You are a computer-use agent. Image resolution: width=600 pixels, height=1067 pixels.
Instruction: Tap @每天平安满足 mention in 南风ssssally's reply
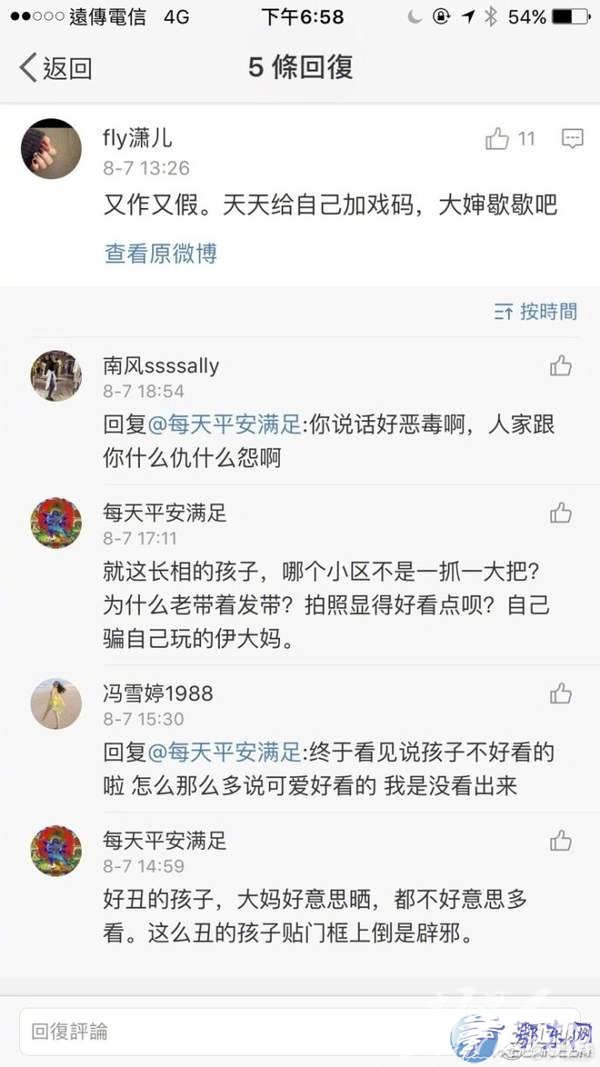coord(224,425)
